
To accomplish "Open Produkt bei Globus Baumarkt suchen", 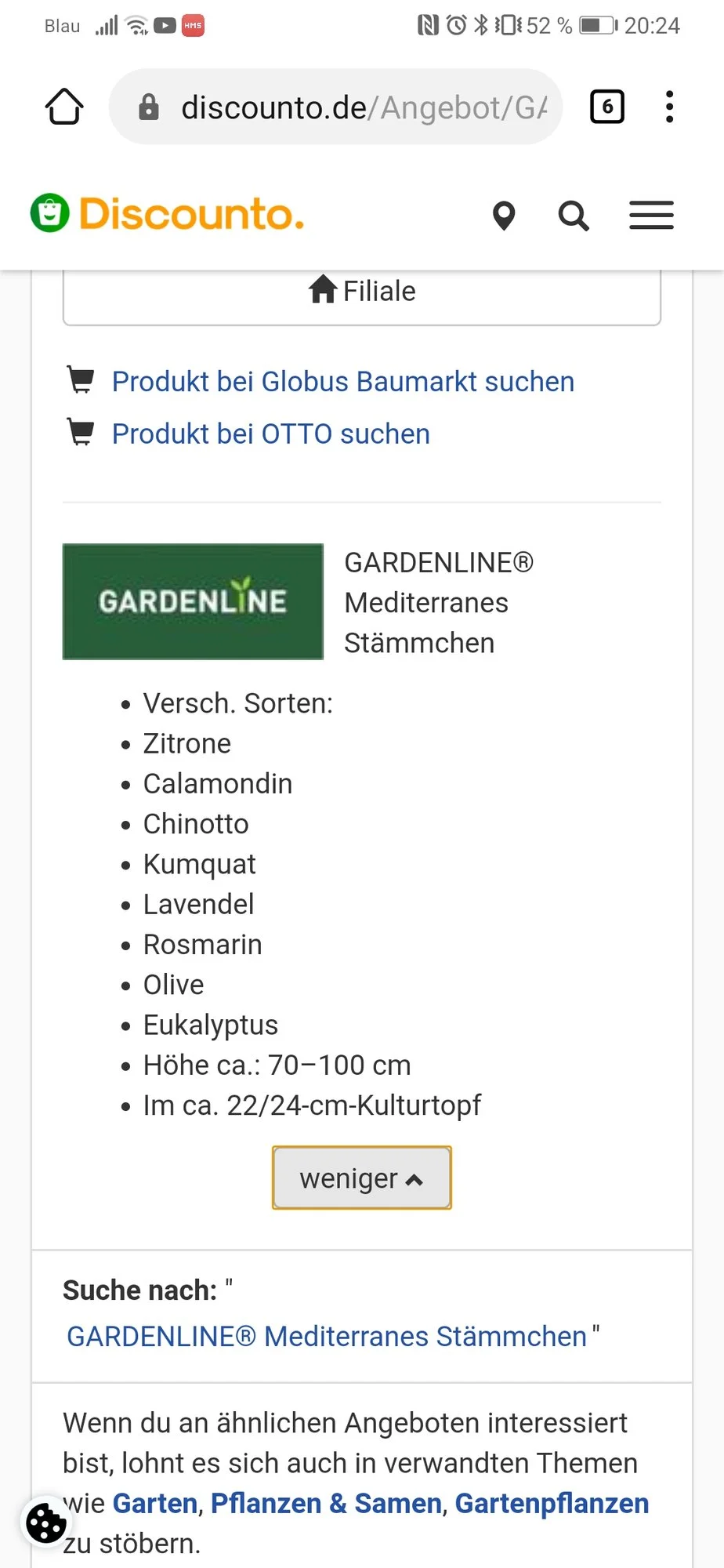I will (342, 382).
